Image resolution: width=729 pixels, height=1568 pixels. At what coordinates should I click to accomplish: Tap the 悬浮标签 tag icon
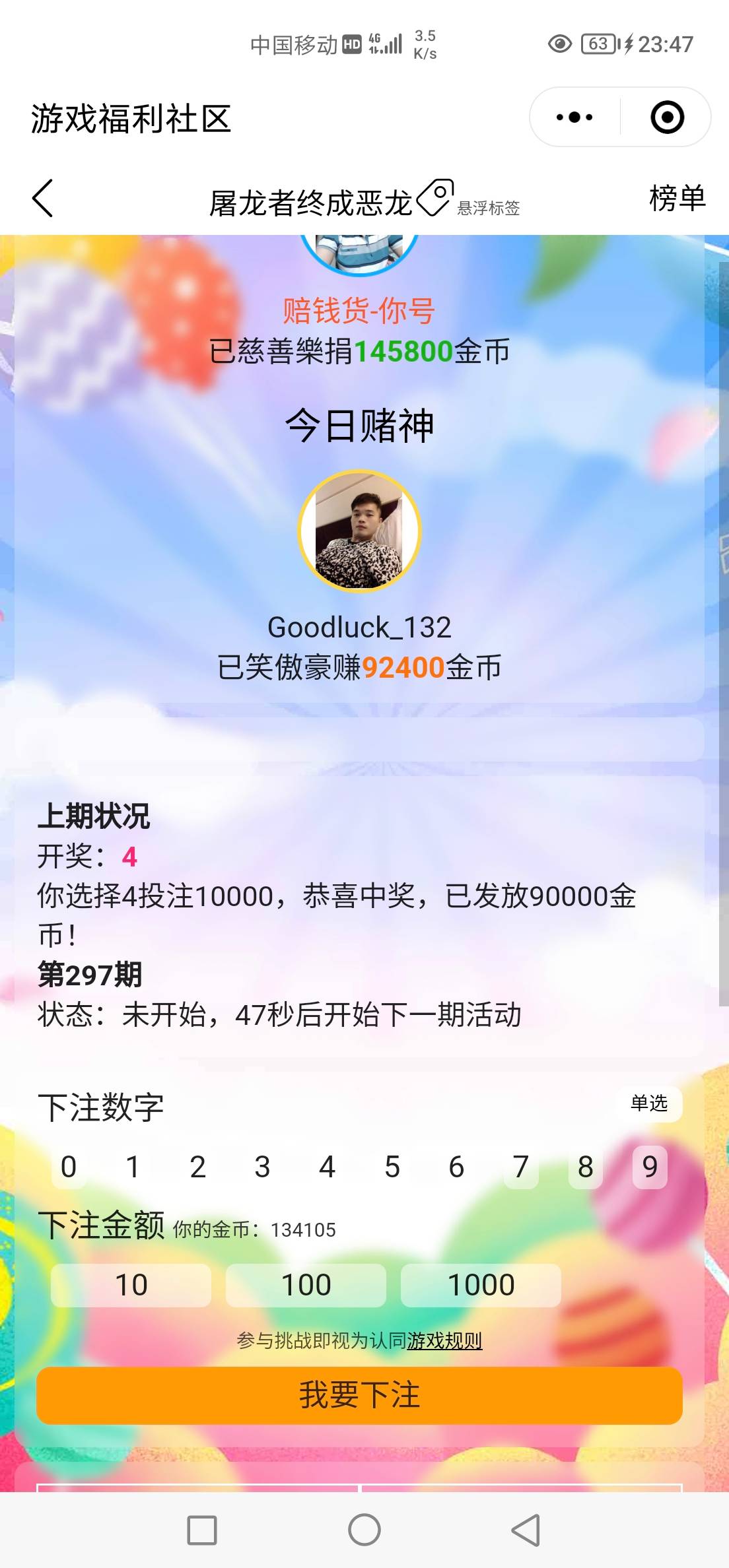tap(436, 197)
